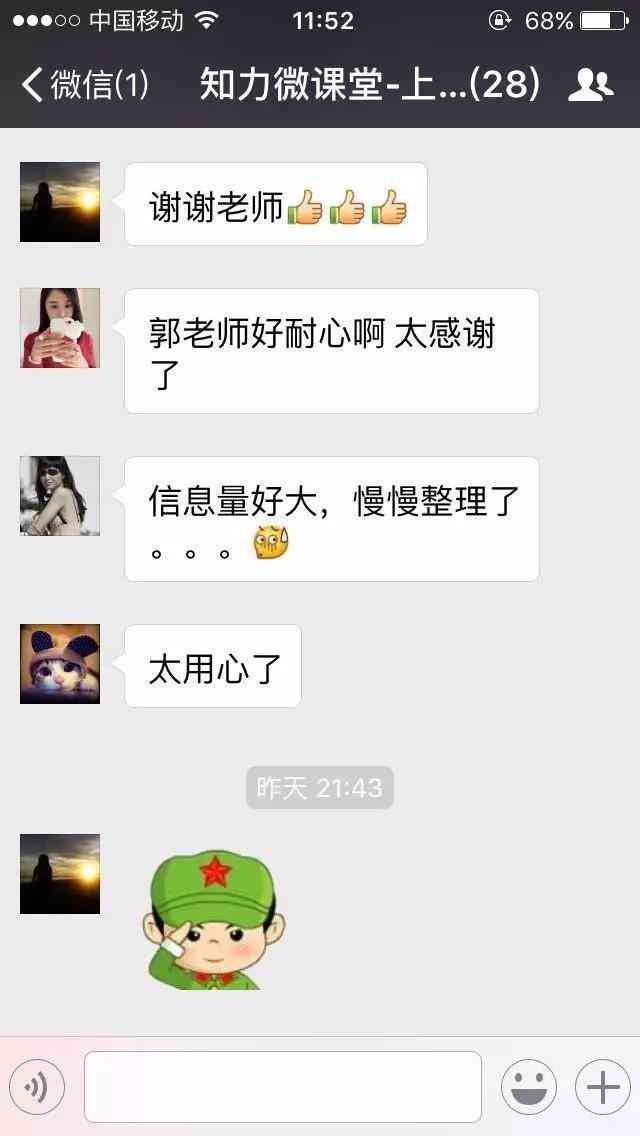640x1136 pixels.
Task: Go back to the 微信 chat list
Action: (x=85, y=86)
